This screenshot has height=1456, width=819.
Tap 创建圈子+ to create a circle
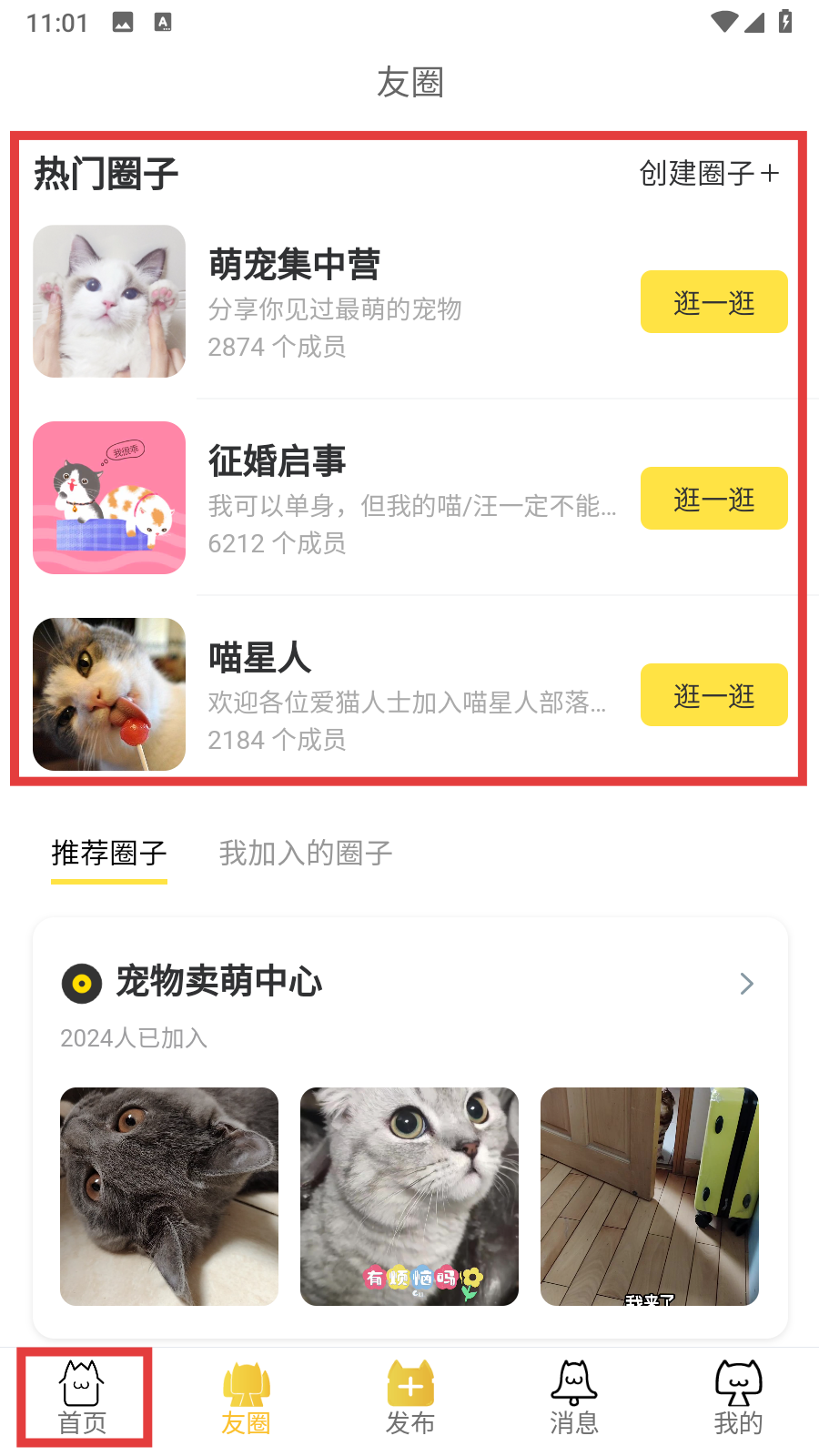click(x=709, y=173)
